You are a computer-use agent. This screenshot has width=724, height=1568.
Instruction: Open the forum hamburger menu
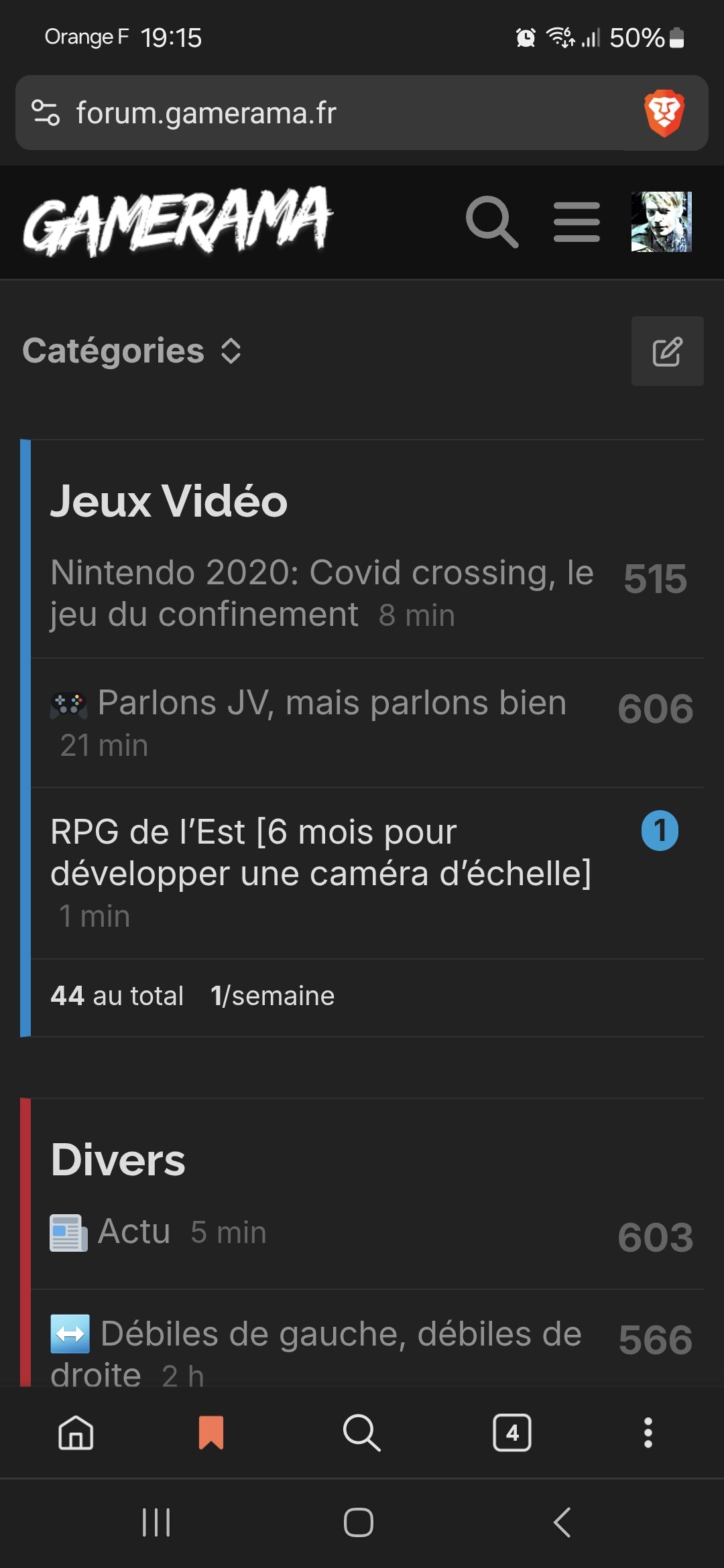click(x=577, y=222)
